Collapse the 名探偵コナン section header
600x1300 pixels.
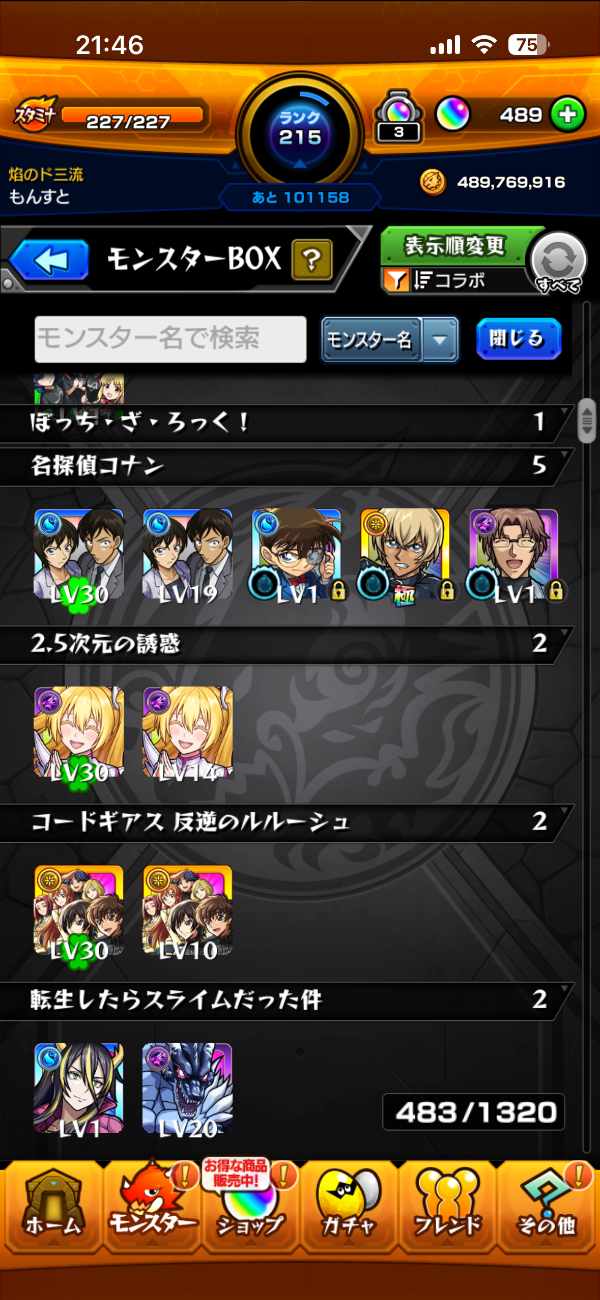click(x=290, y=466)
